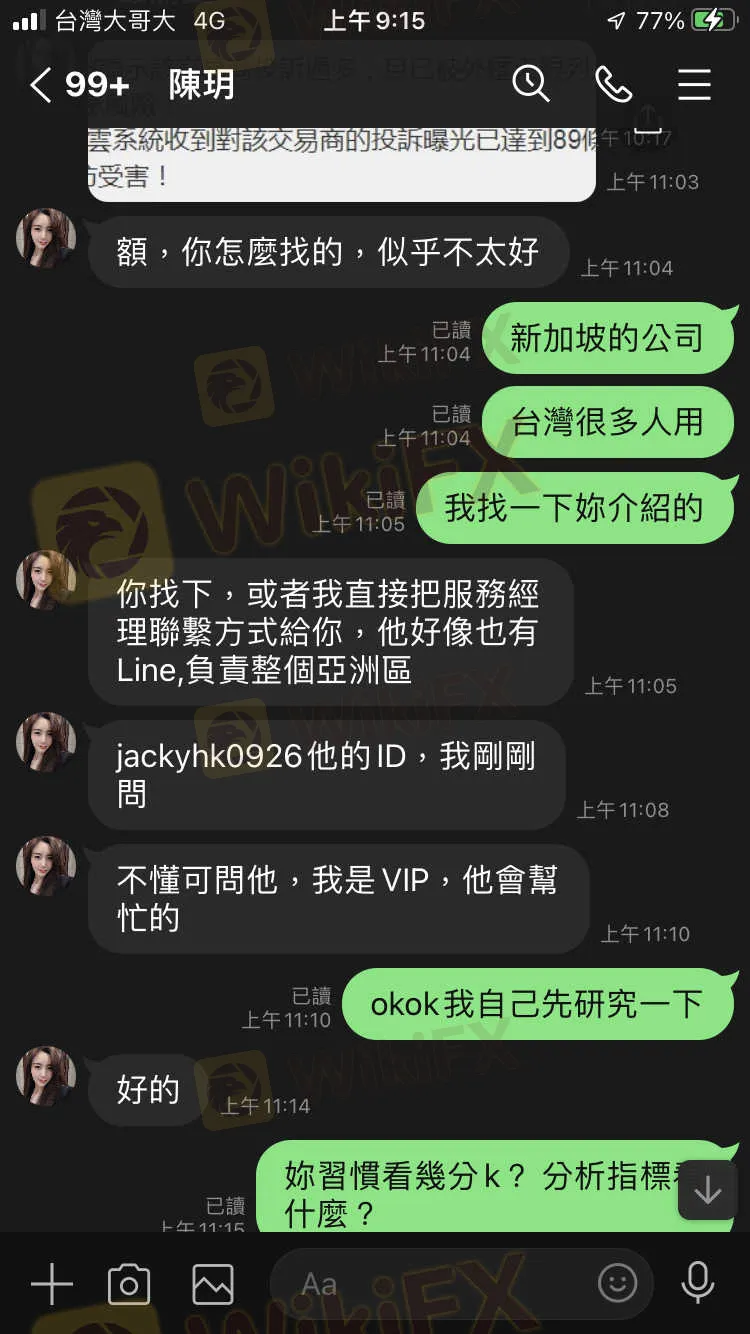The width and height of the screenshot is (750, 1334).
Task: Go back to chat list via back arrow
Action: pyautogui.click(x=38, y=85)
